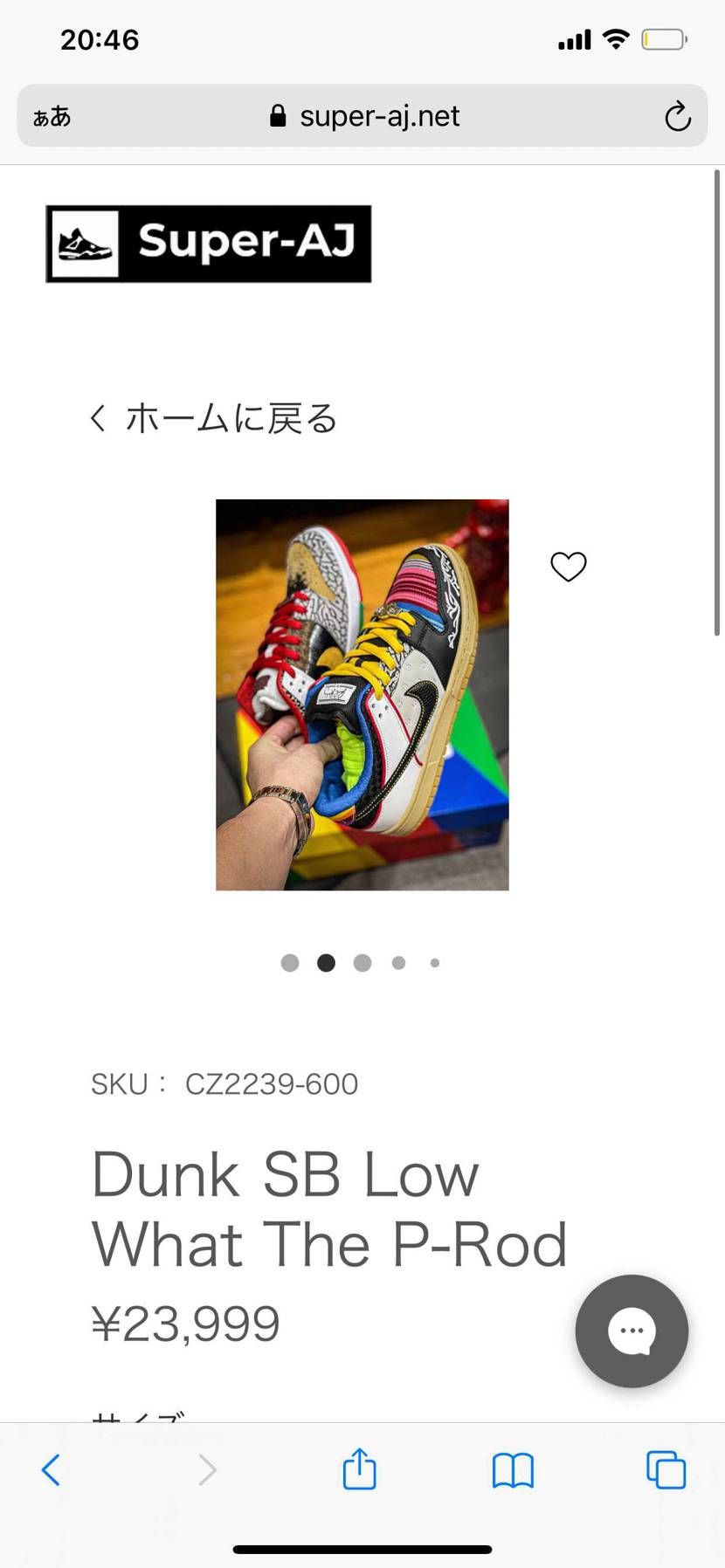Jump to the first product image dot
Image resolution: width=725 pixels, height=1568 pixels.
290,962
